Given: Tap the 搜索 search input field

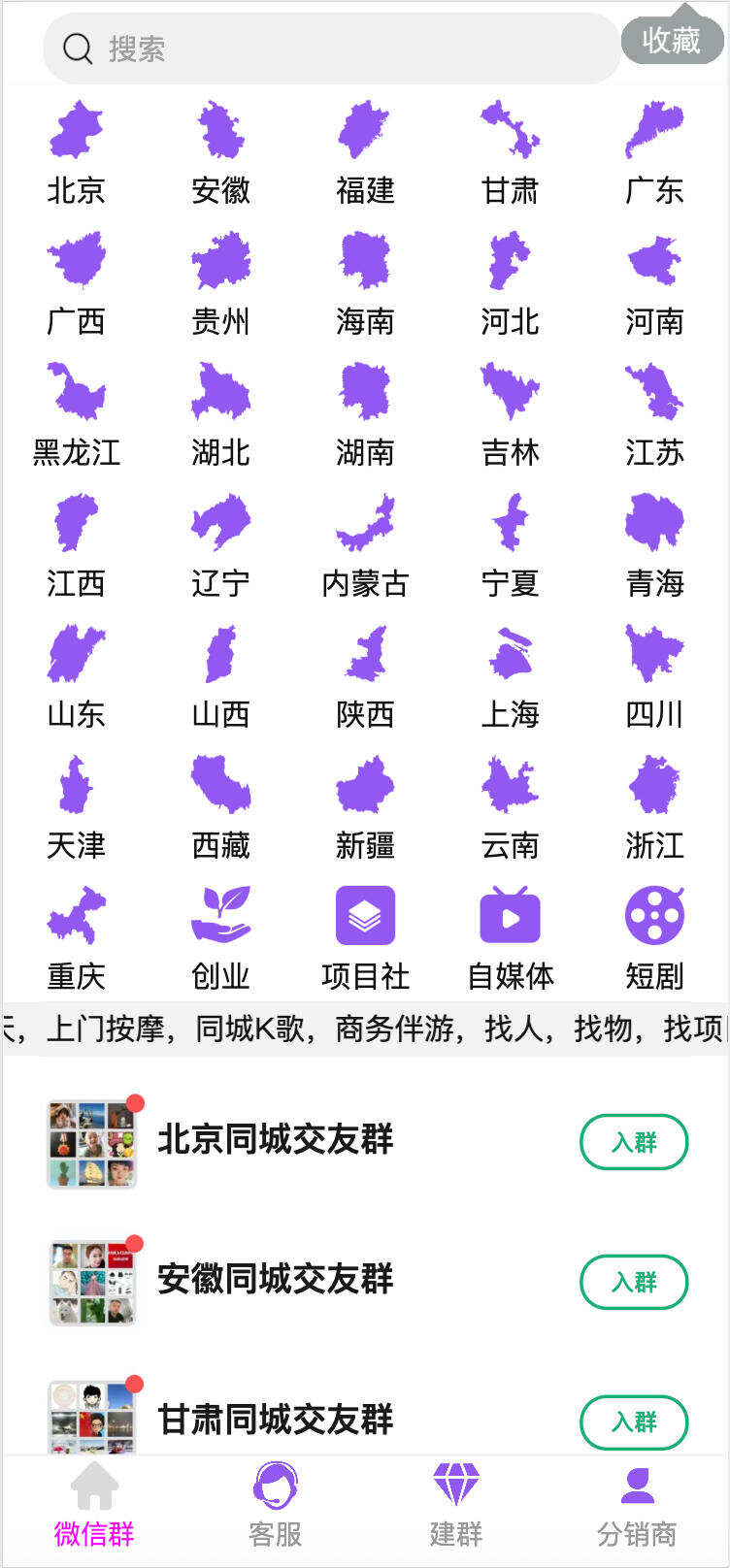Looking at the screenshot, I should point(330,47).
